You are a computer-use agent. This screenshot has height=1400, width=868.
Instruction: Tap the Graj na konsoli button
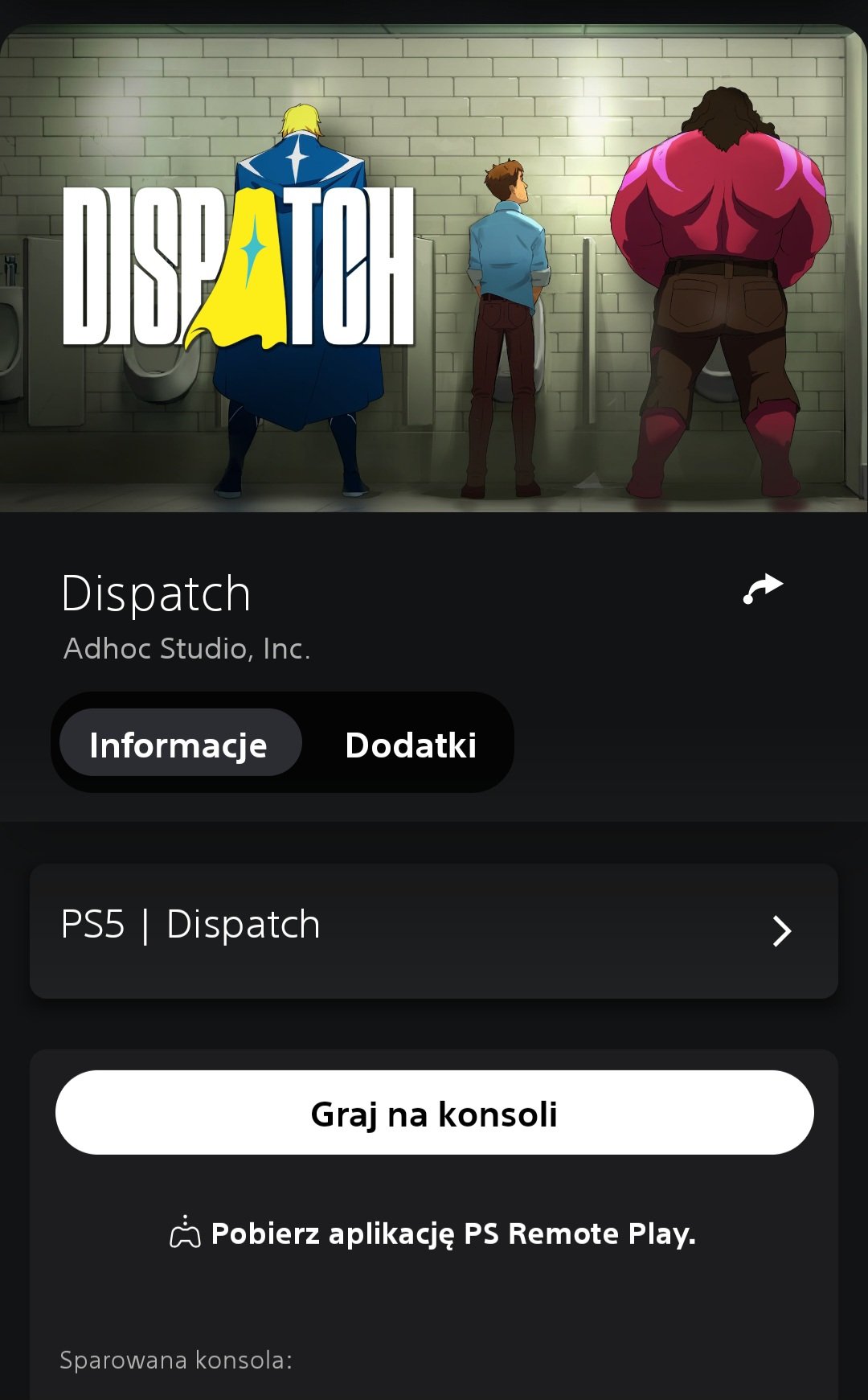[x=434, y=1113]
